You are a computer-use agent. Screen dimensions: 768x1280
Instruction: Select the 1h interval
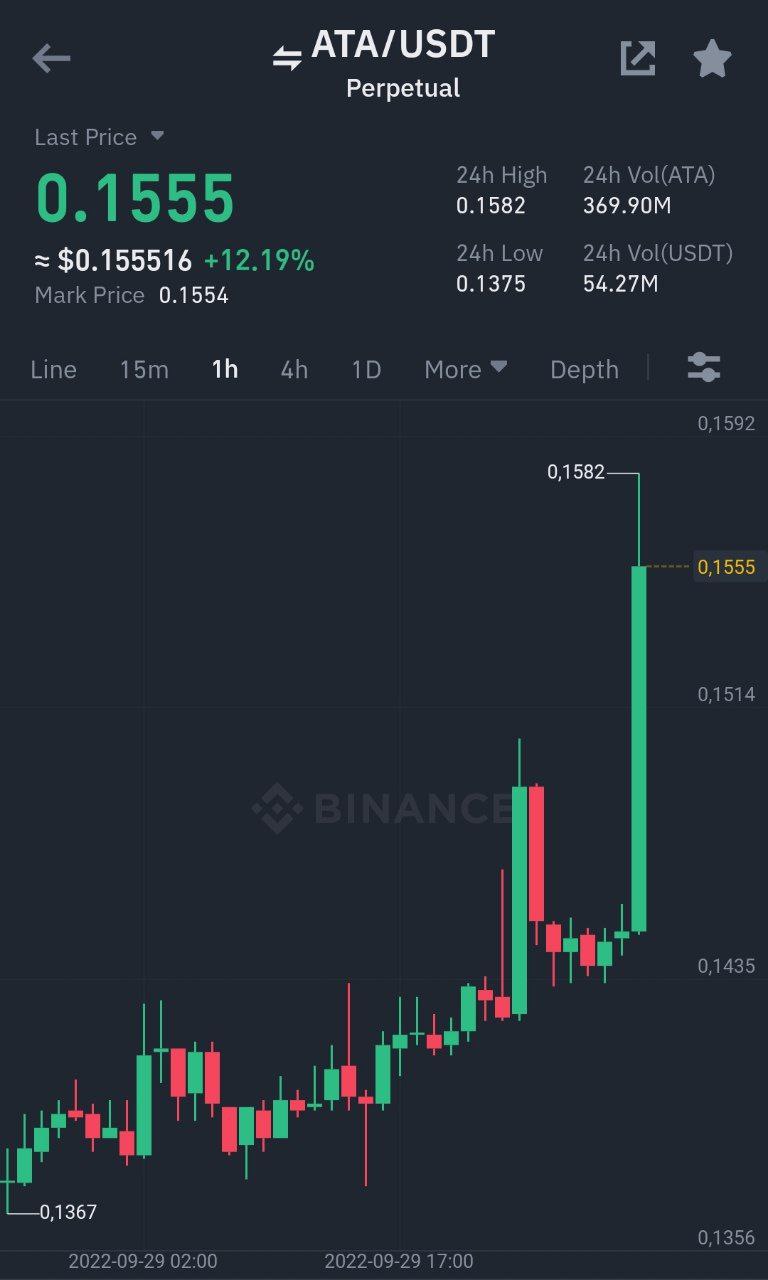[x=225, y=369]
